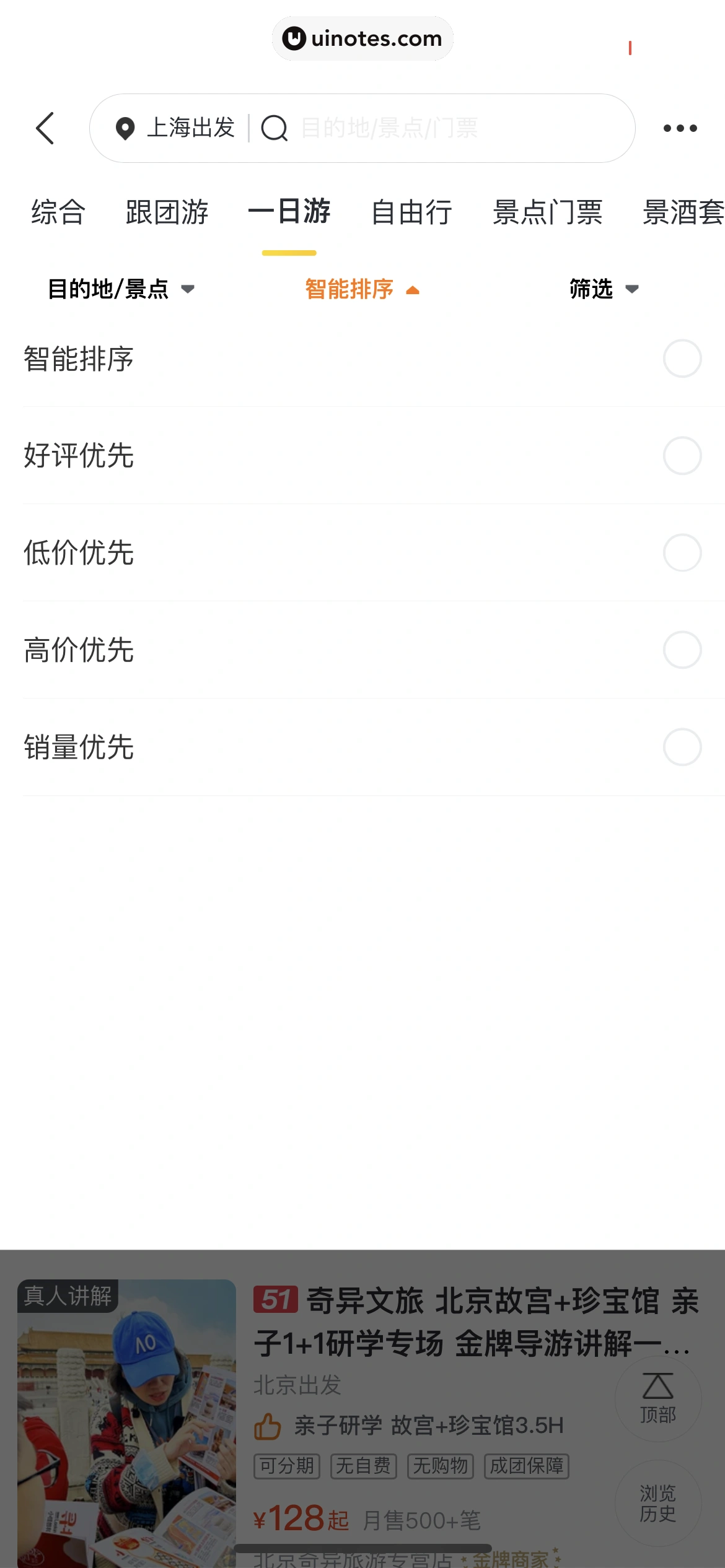Image resolution: width=725 pixels, height=1568 pixels.
Task: Sort by 高价优先
Action: tap(682, 650)
